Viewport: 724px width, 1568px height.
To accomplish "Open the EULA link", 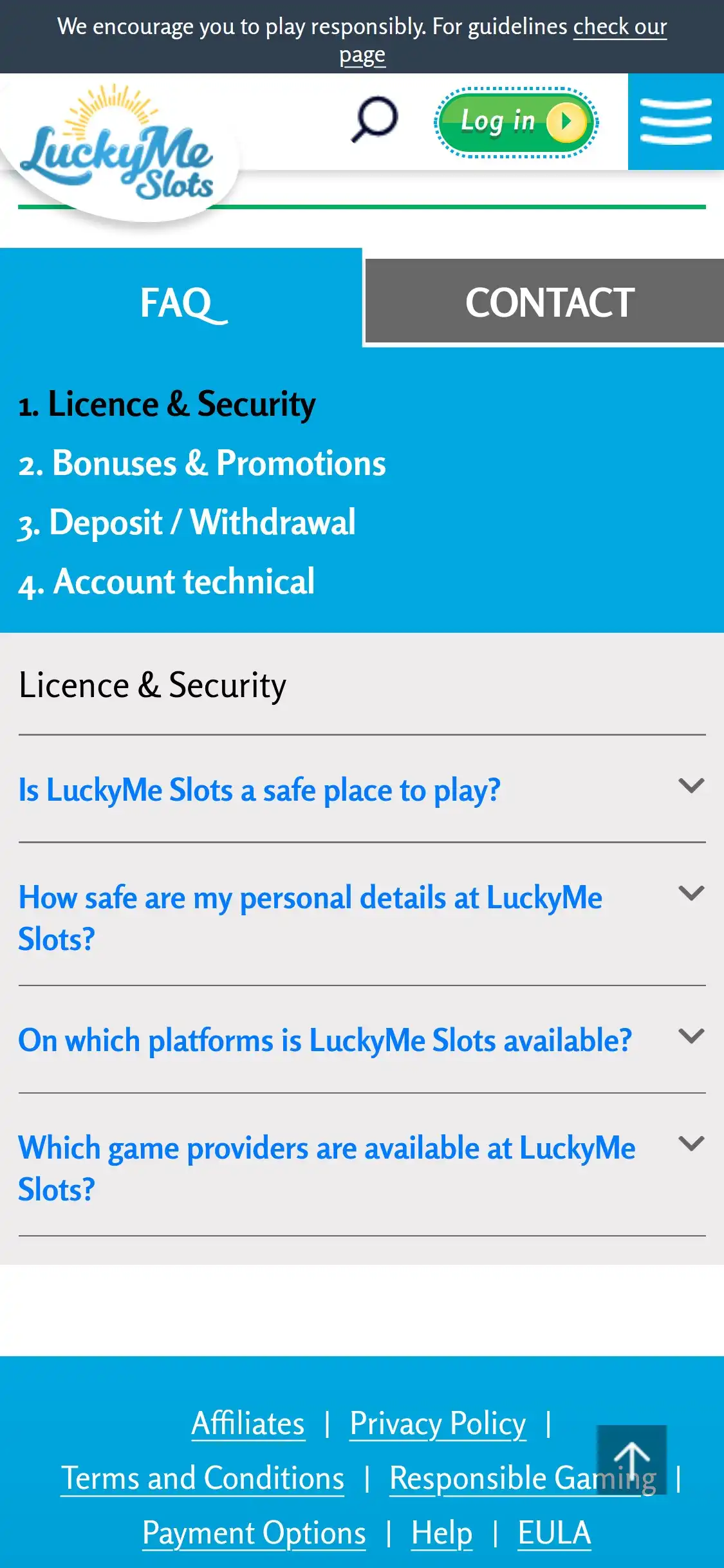I will coord(554,1533).
